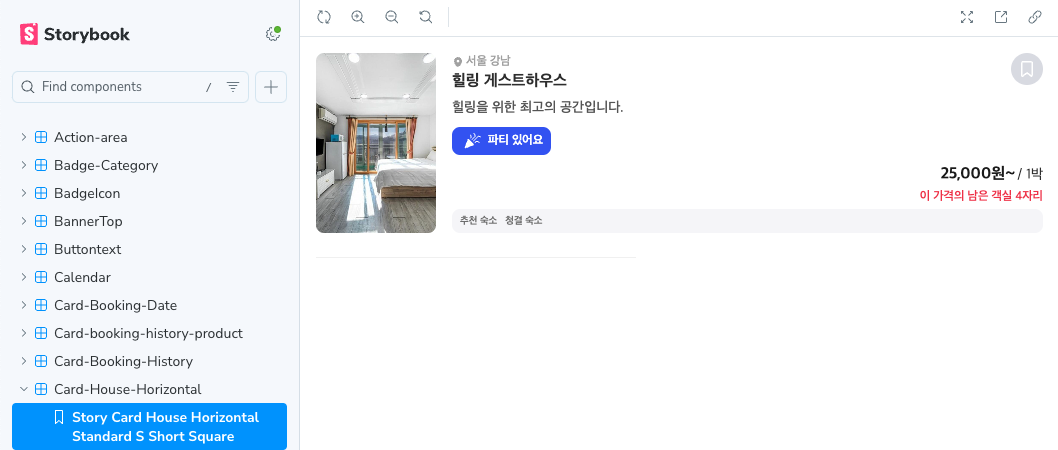Screen dimensions: 1058x450
Task: Tap the plus button beside search
Action: click(x=271, y=87)
